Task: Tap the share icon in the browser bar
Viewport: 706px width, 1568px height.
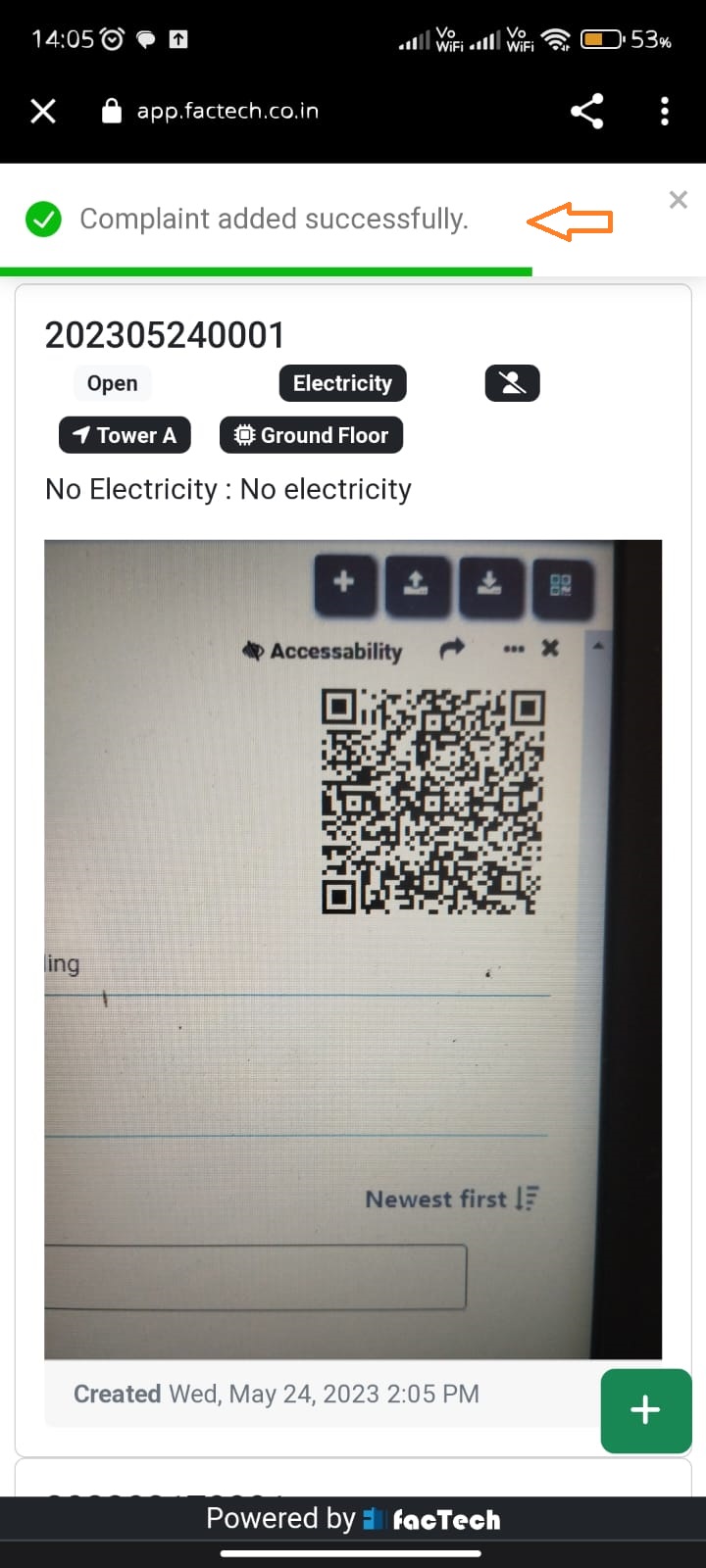Action: pos(586,111)
